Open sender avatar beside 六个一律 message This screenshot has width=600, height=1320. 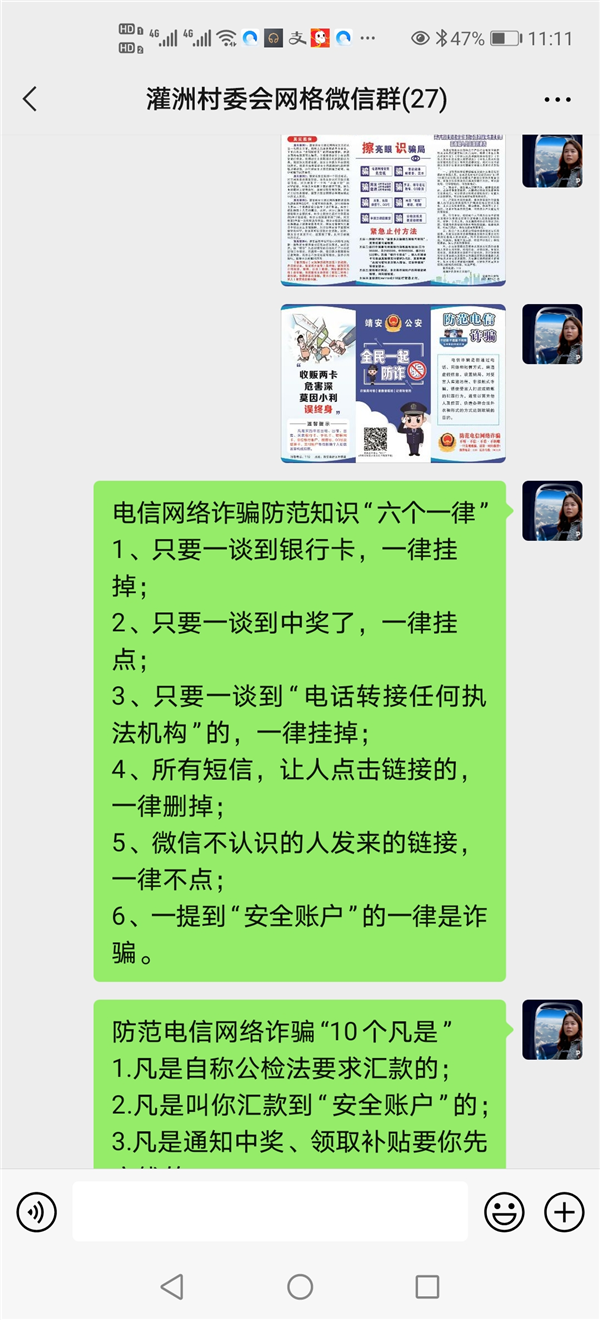tap(552, 511)
